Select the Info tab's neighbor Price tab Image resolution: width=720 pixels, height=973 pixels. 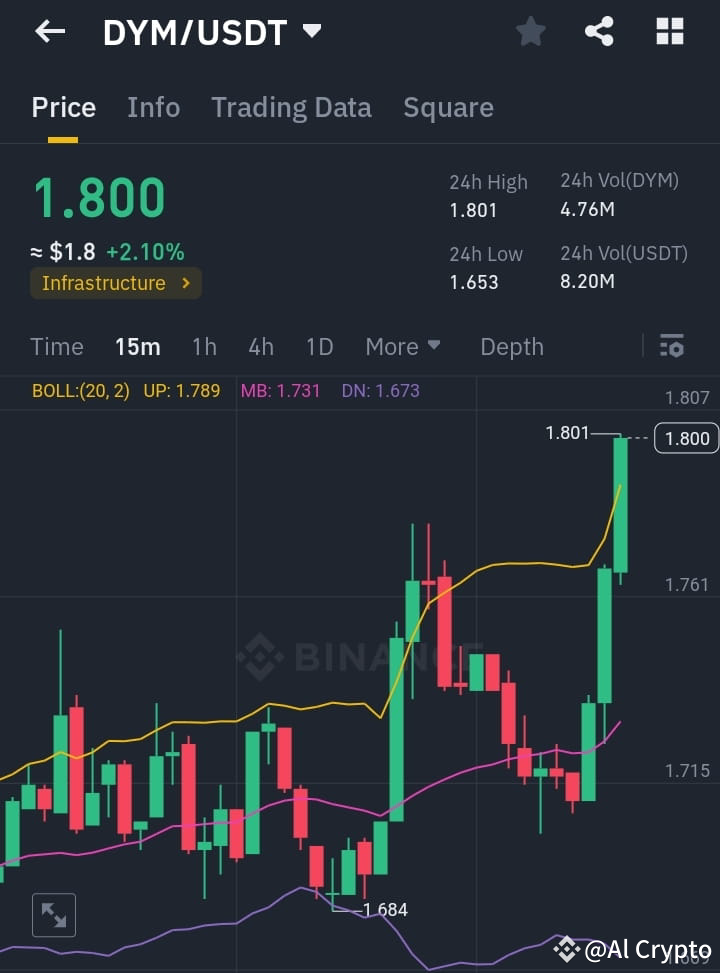click(x=63, y=107)
